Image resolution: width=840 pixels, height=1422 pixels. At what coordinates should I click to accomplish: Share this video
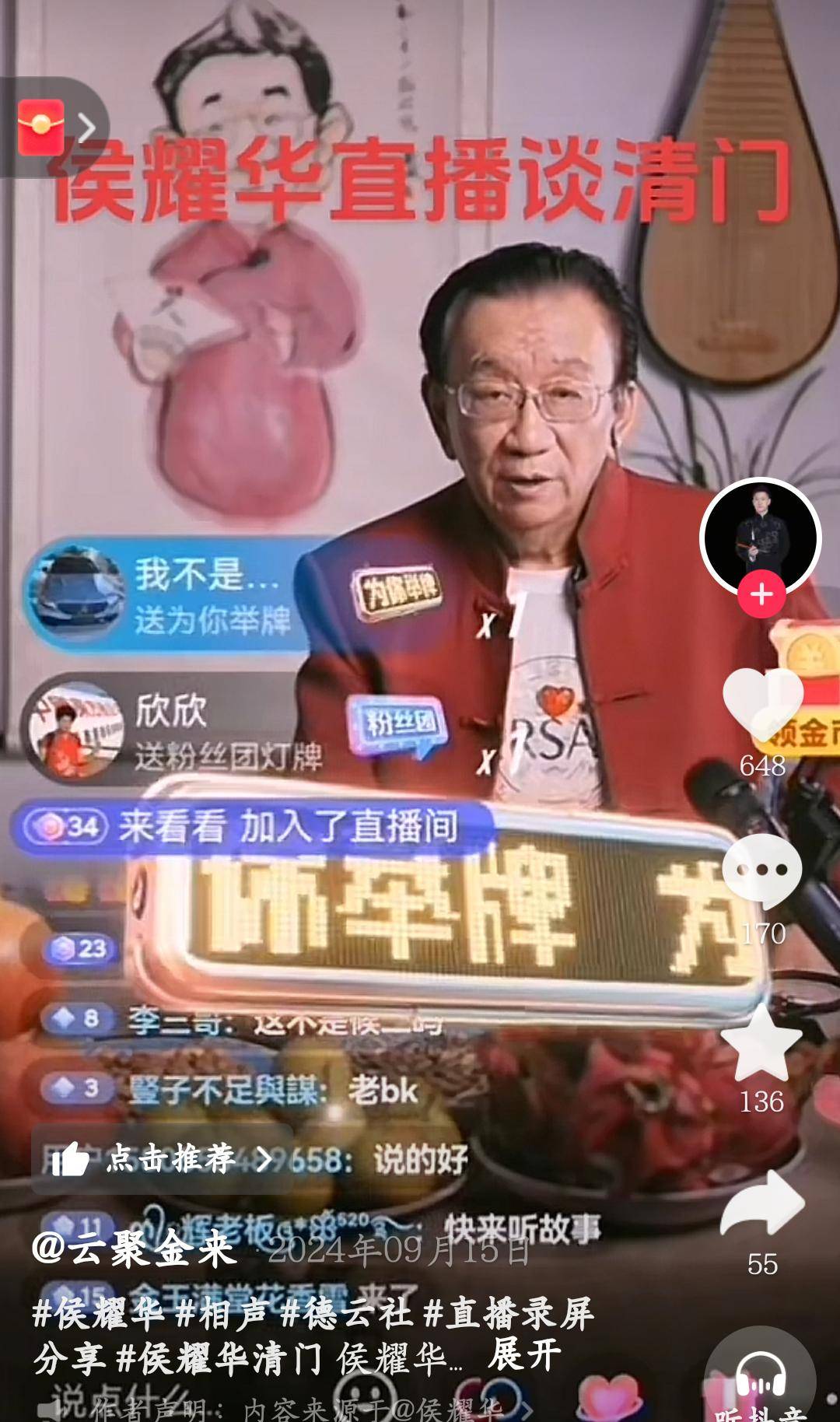761,1204
